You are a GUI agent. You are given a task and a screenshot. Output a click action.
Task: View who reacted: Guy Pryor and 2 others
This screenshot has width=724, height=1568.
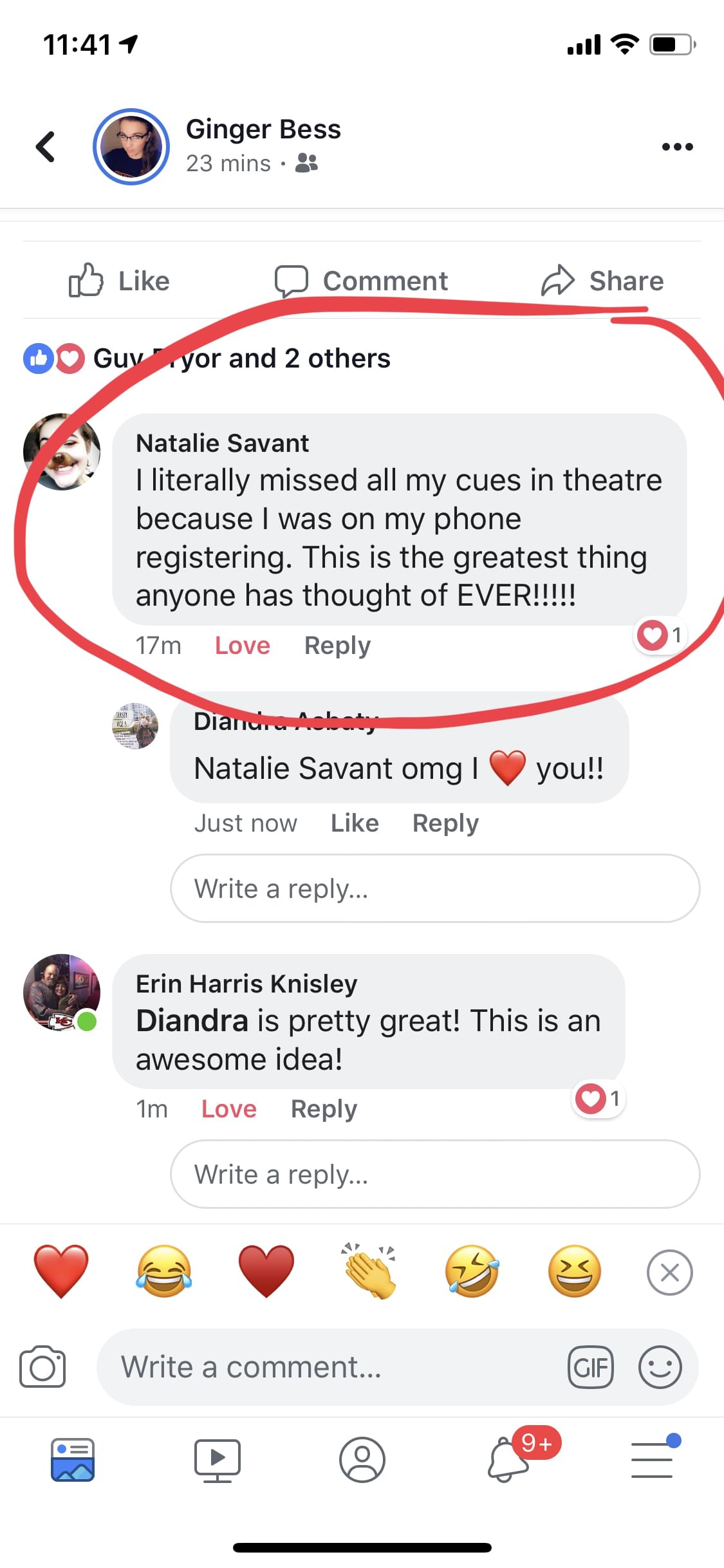tap(241, 359)
